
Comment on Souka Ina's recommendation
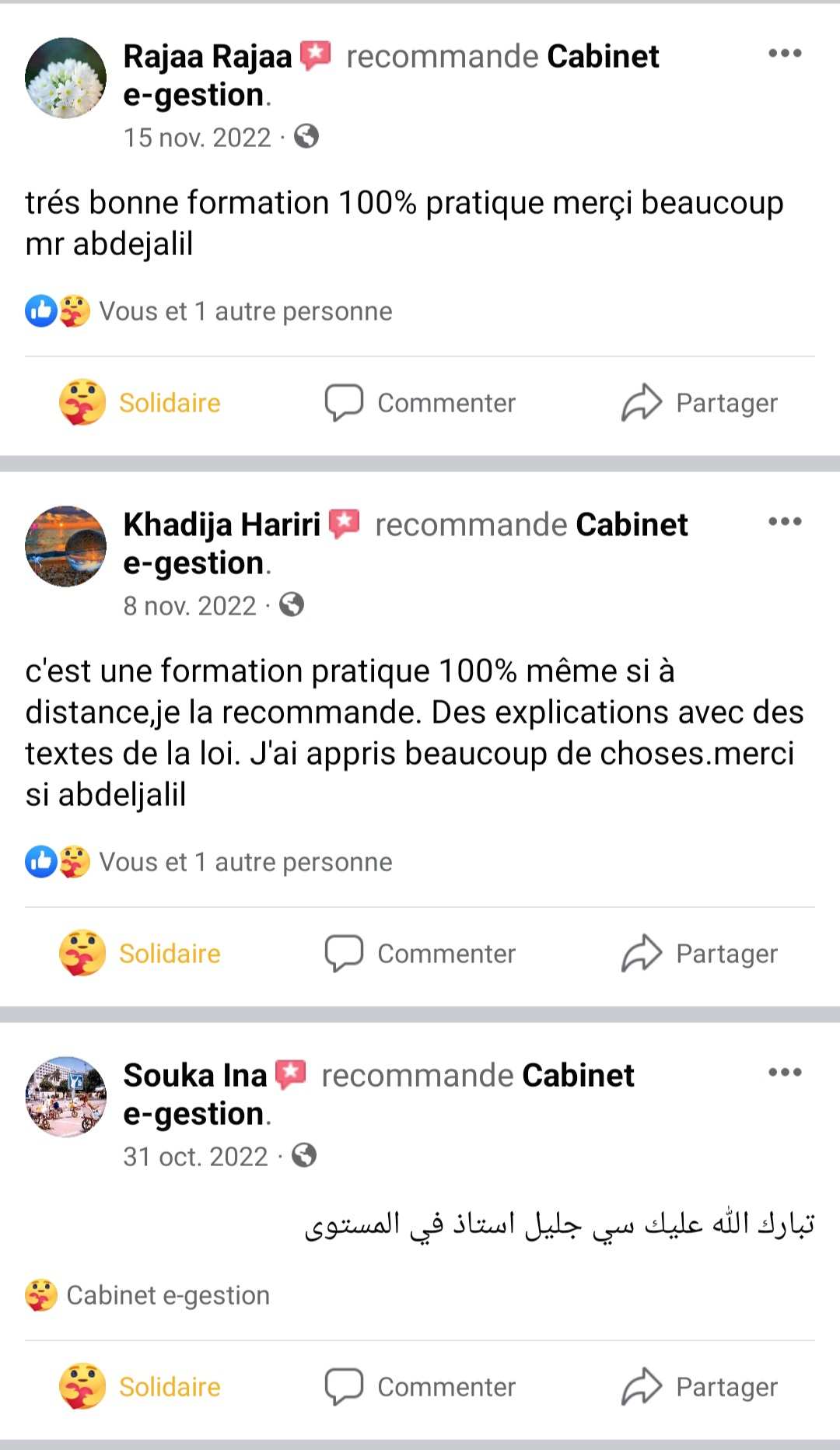pos(420,1387)
